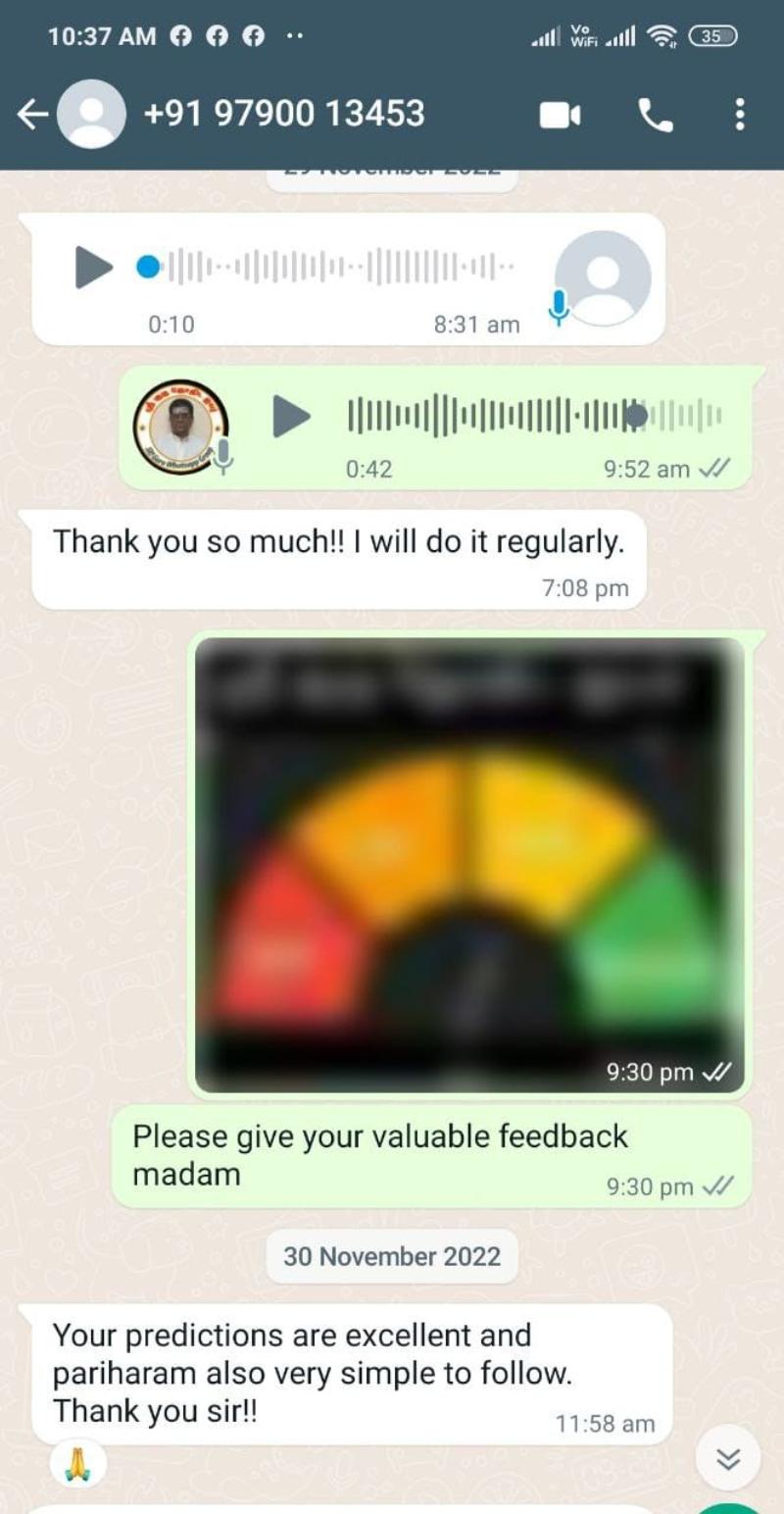
Task: Open contact info for +91 97900 13453
Action: pos(284,115)
